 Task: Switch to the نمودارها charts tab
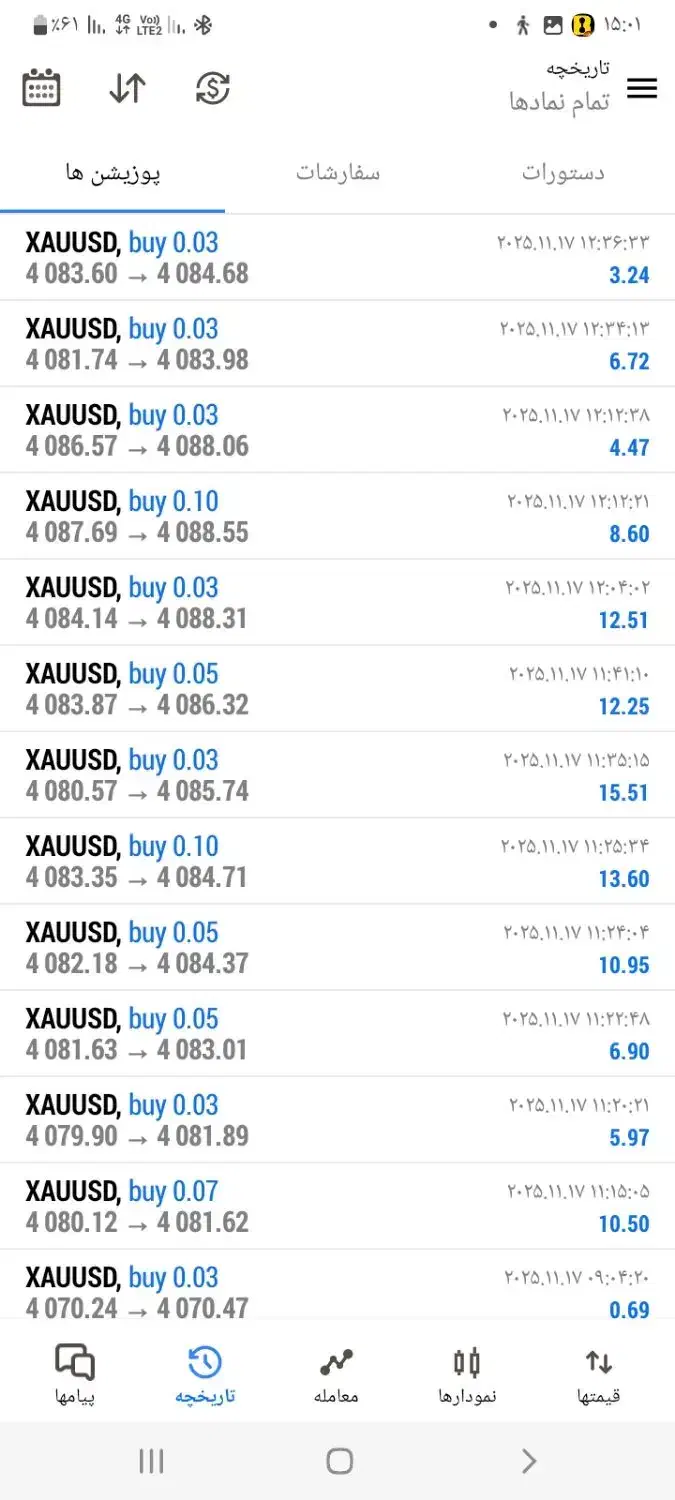[x=467, y=1375]
